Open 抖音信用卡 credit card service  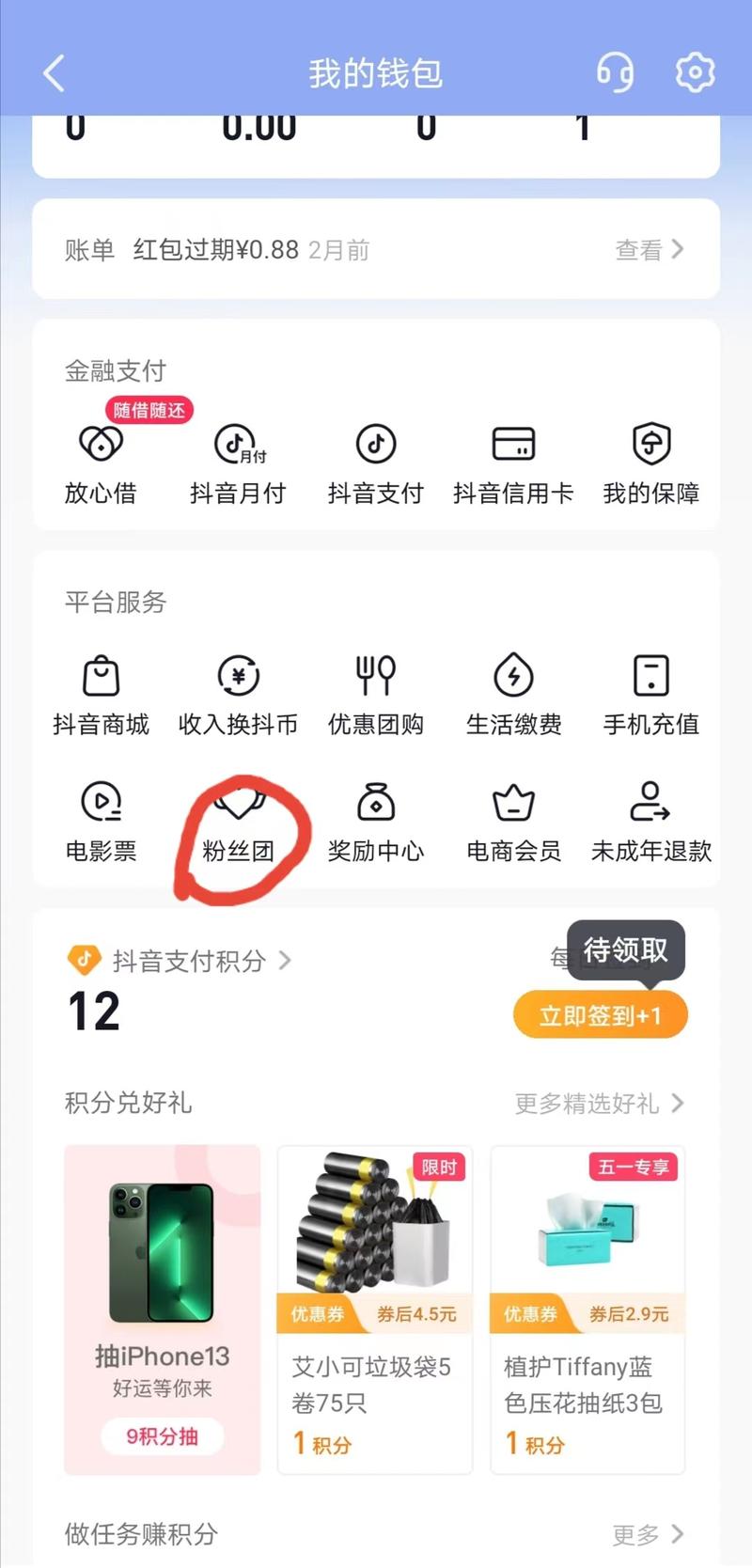pos(512,461)
